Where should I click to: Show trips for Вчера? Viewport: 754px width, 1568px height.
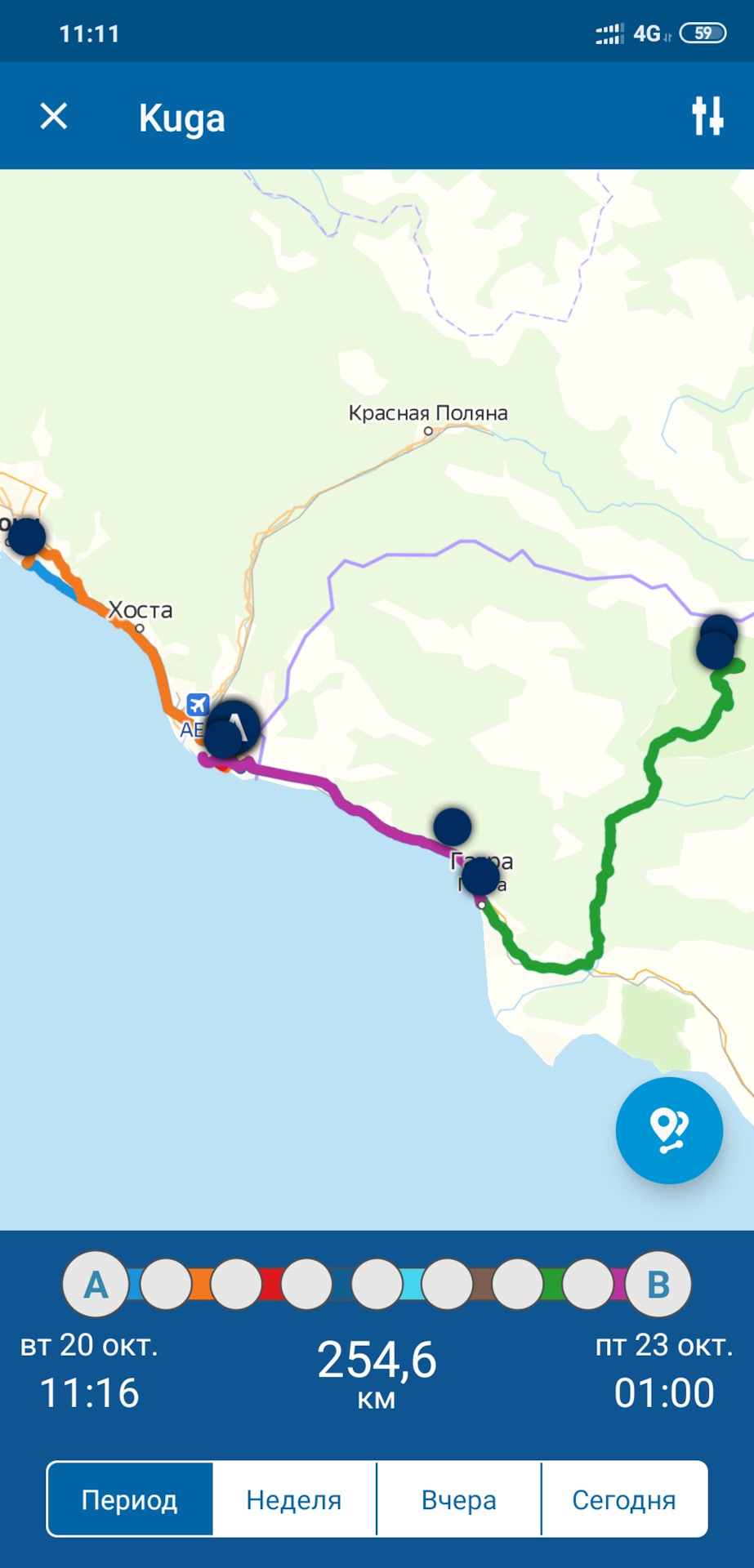[x=458, y=1499]
